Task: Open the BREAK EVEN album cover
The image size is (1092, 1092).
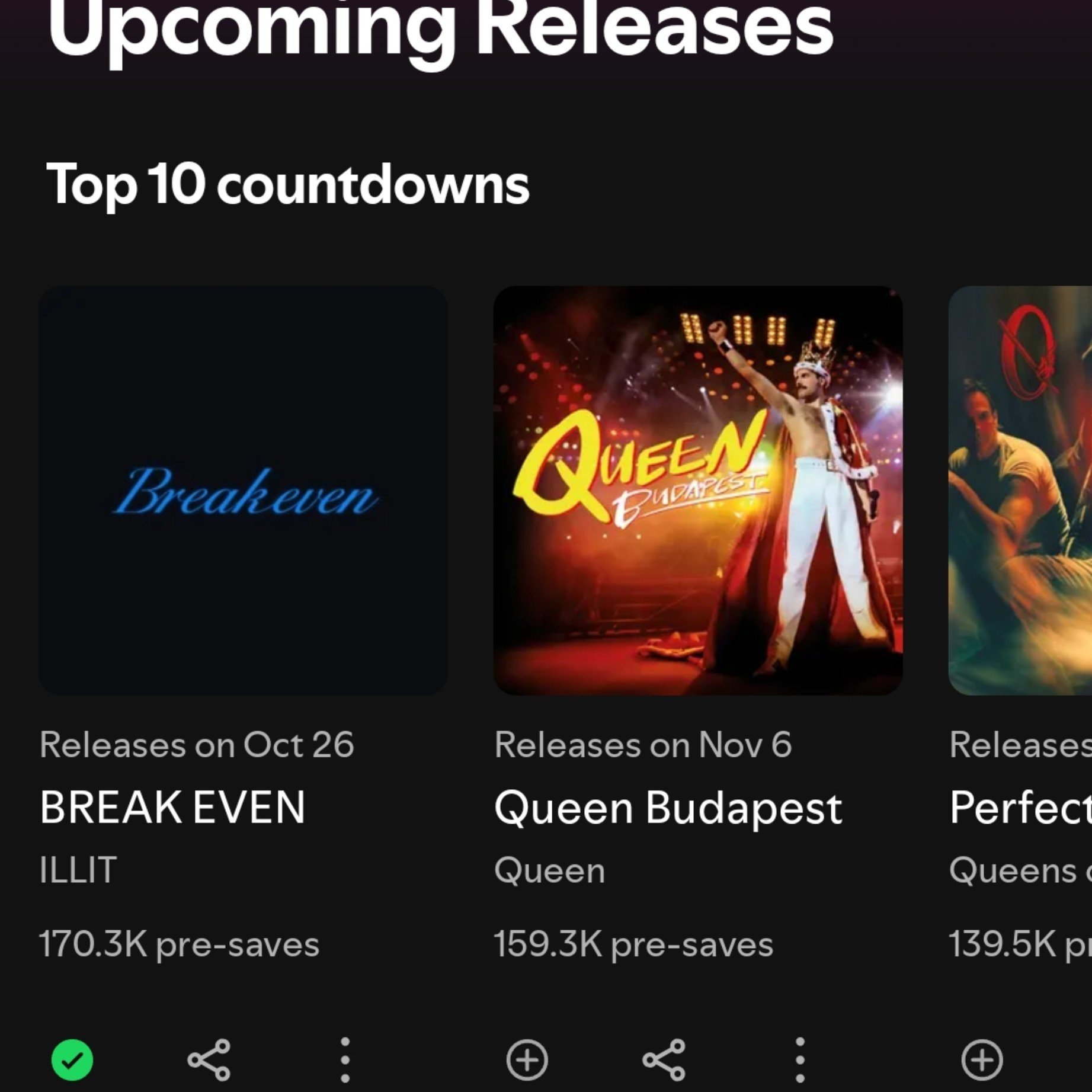Action: (x=243, y=491)
